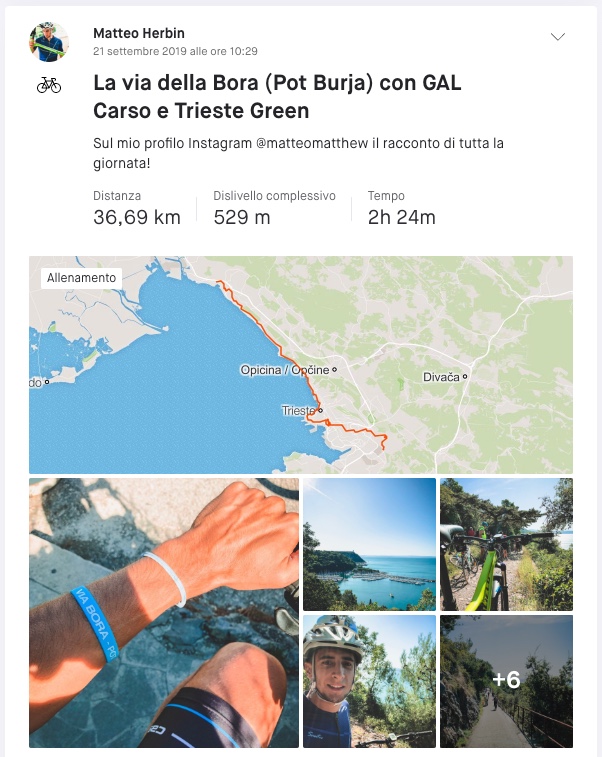View the Via Bora wristband photo
602x757 pixels.
(164, 612)
